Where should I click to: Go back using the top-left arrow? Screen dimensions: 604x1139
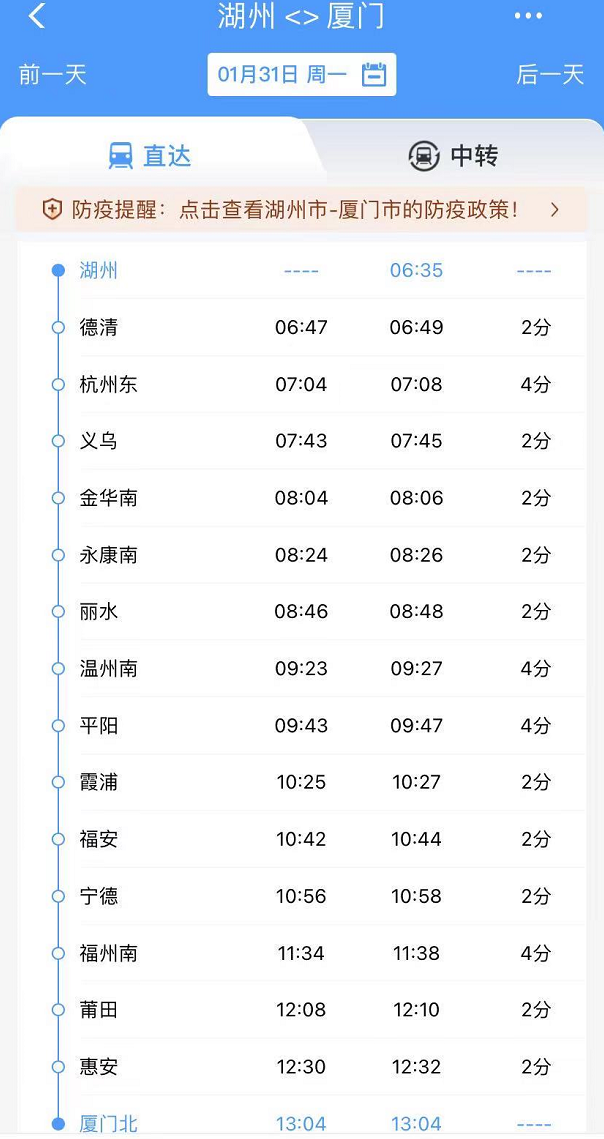(37, 16)
